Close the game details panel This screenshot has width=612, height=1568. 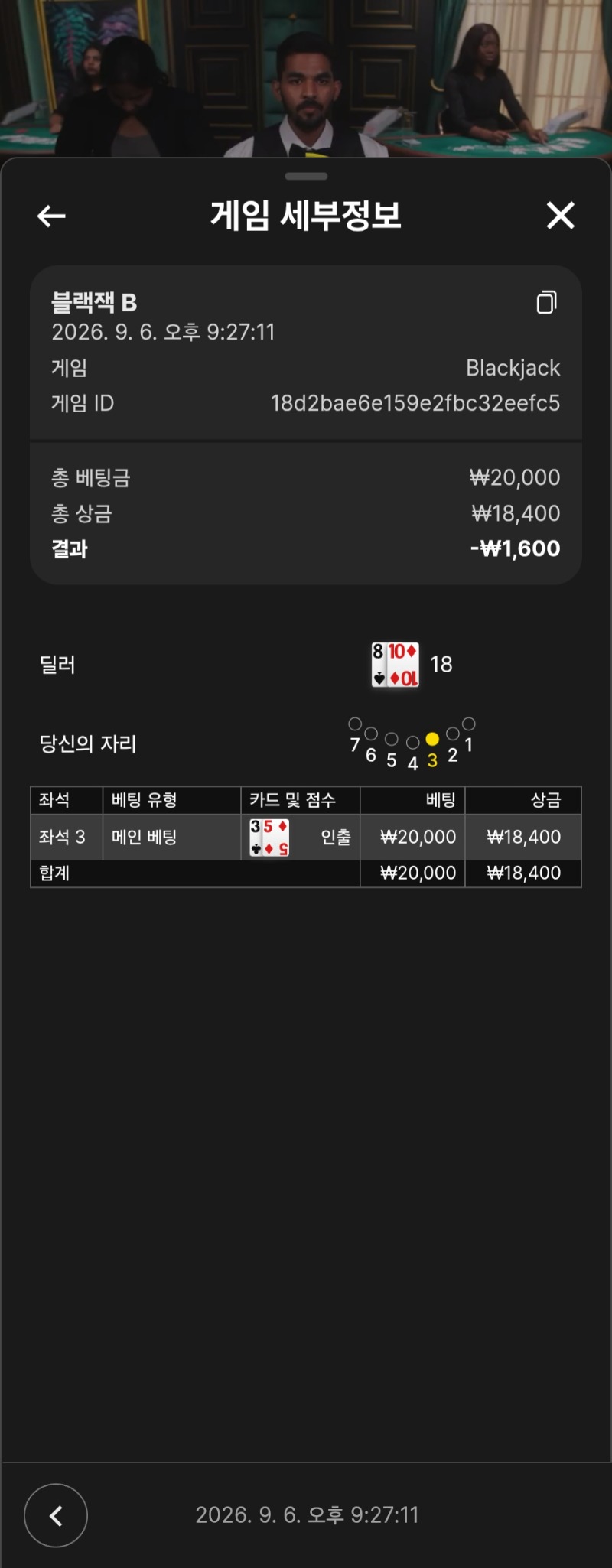(561, 216)
